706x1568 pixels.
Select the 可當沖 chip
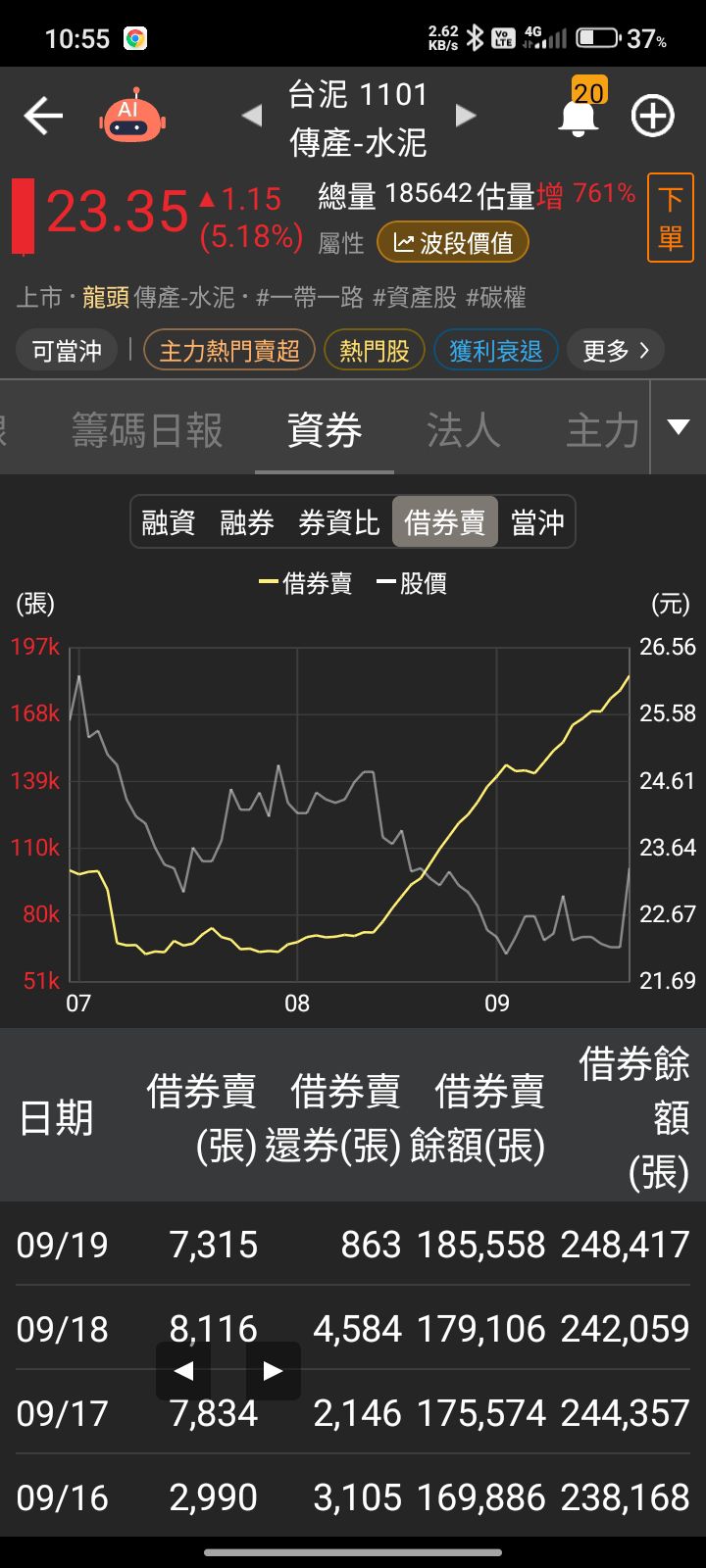tap(67, 350)
